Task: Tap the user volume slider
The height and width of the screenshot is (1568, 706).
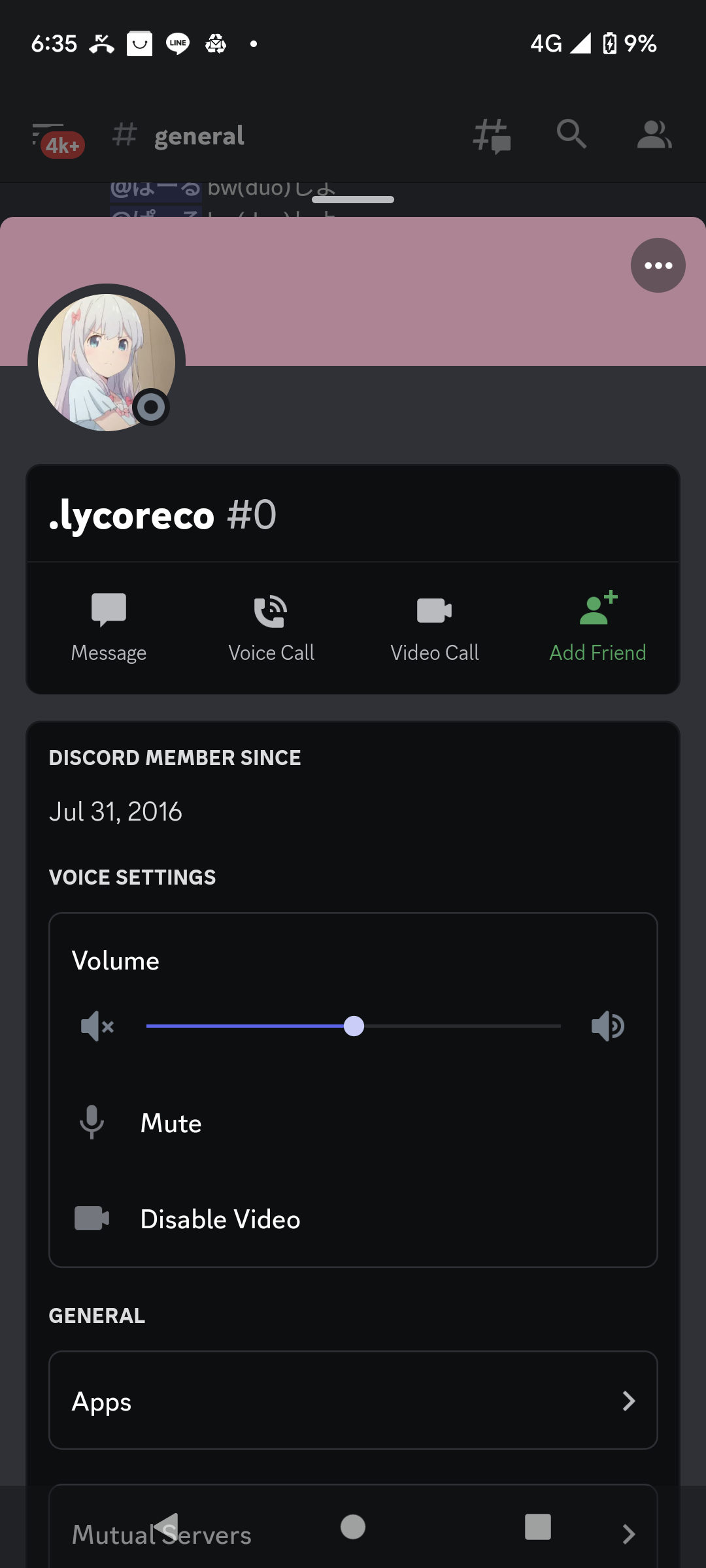Action: pos(354,1026)
